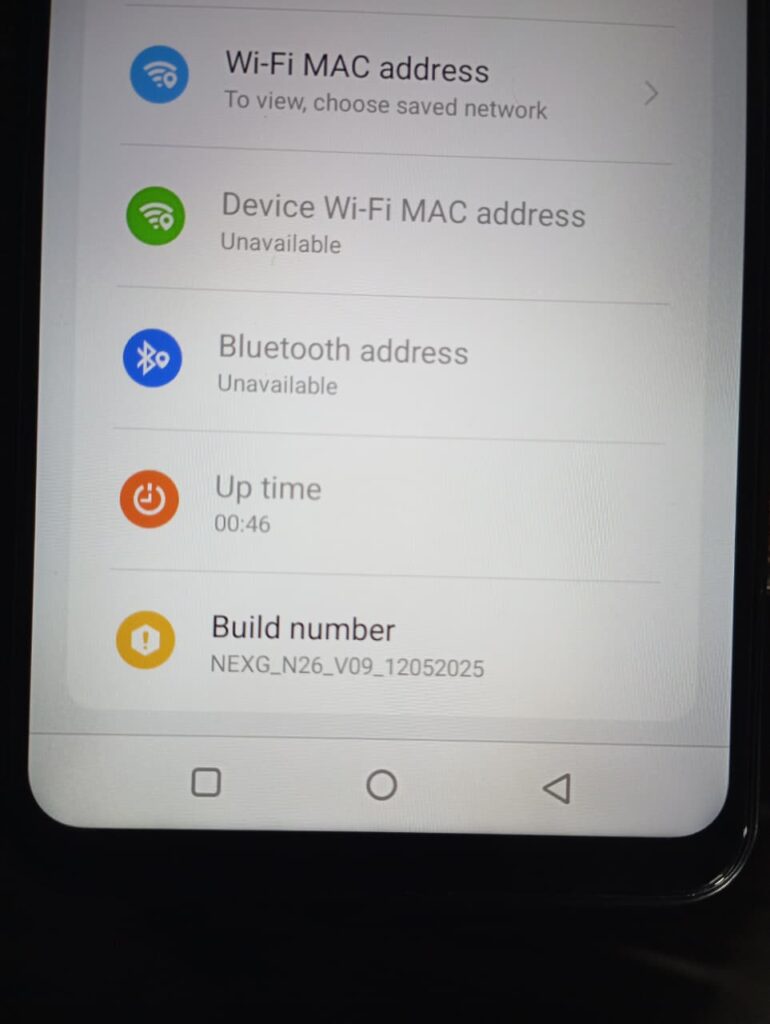
Task: Go back using the triangle button
Action: (556, 788)
